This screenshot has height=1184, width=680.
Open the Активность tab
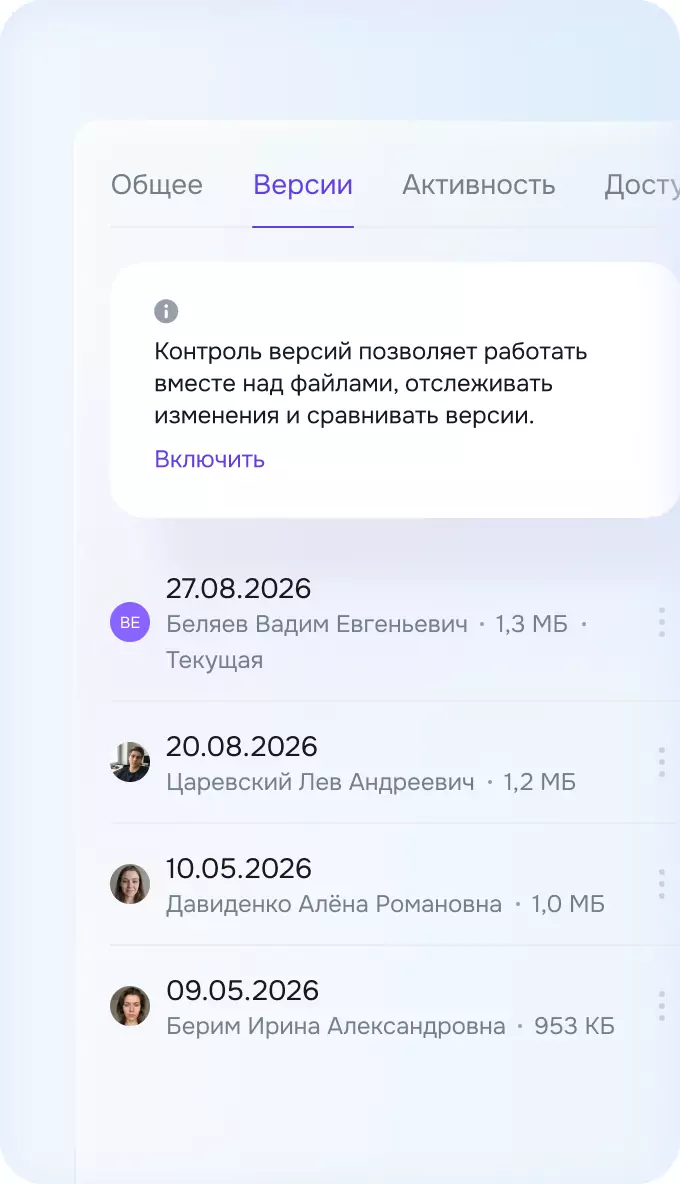tap(478, 185)
